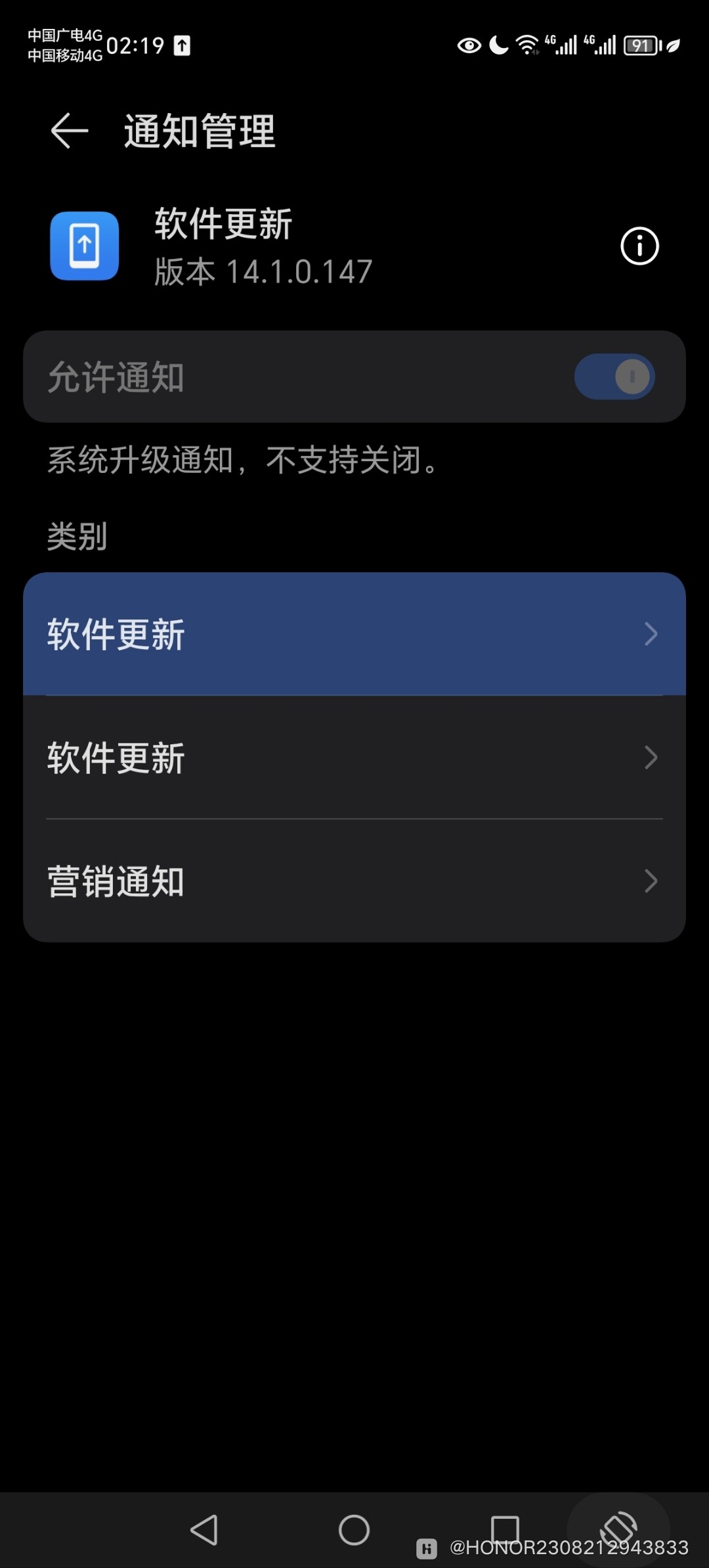Viewport: 709px width, 1568px height.
Task: Open recent apps from navigation bar
Action: [504, 1530]
